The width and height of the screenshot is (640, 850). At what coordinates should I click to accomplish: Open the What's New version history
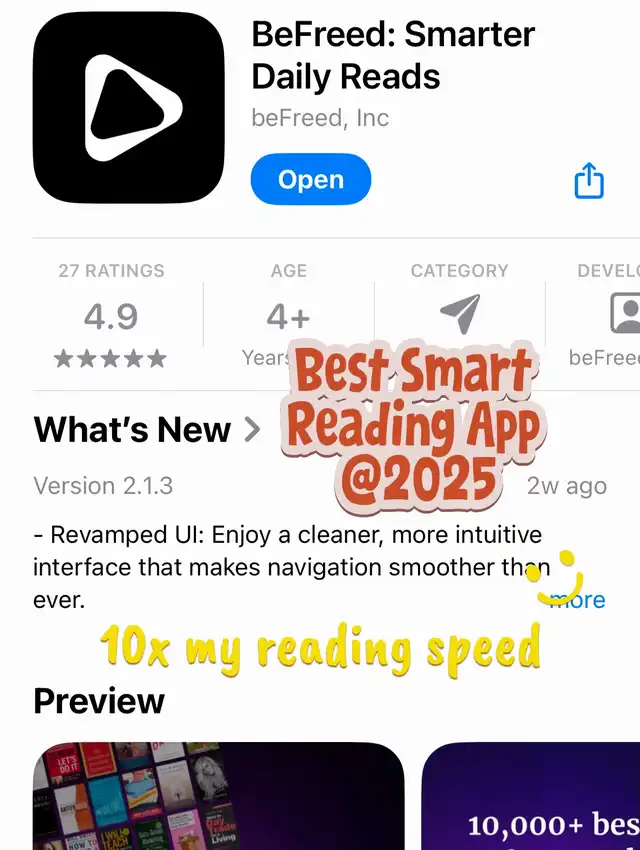[x=147, y=430]
